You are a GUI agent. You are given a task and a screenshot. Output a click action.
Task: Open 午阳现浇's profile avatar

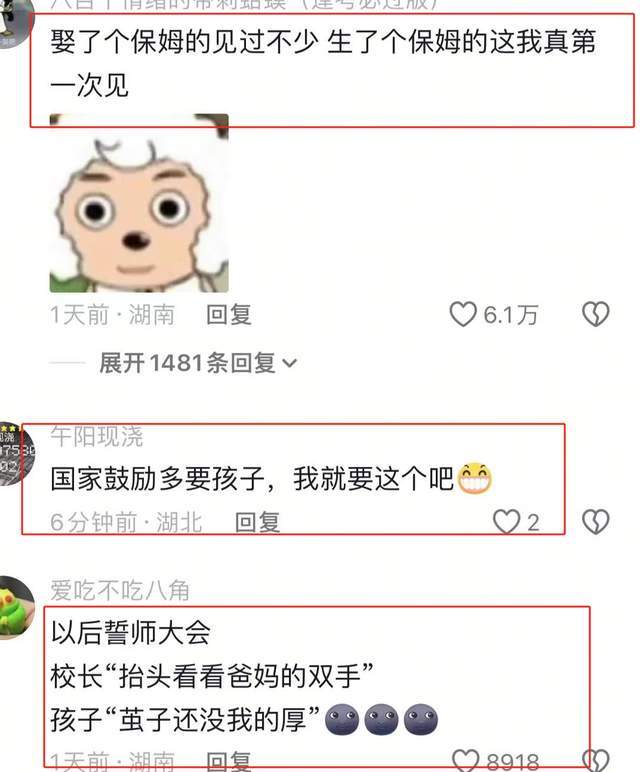15,453
